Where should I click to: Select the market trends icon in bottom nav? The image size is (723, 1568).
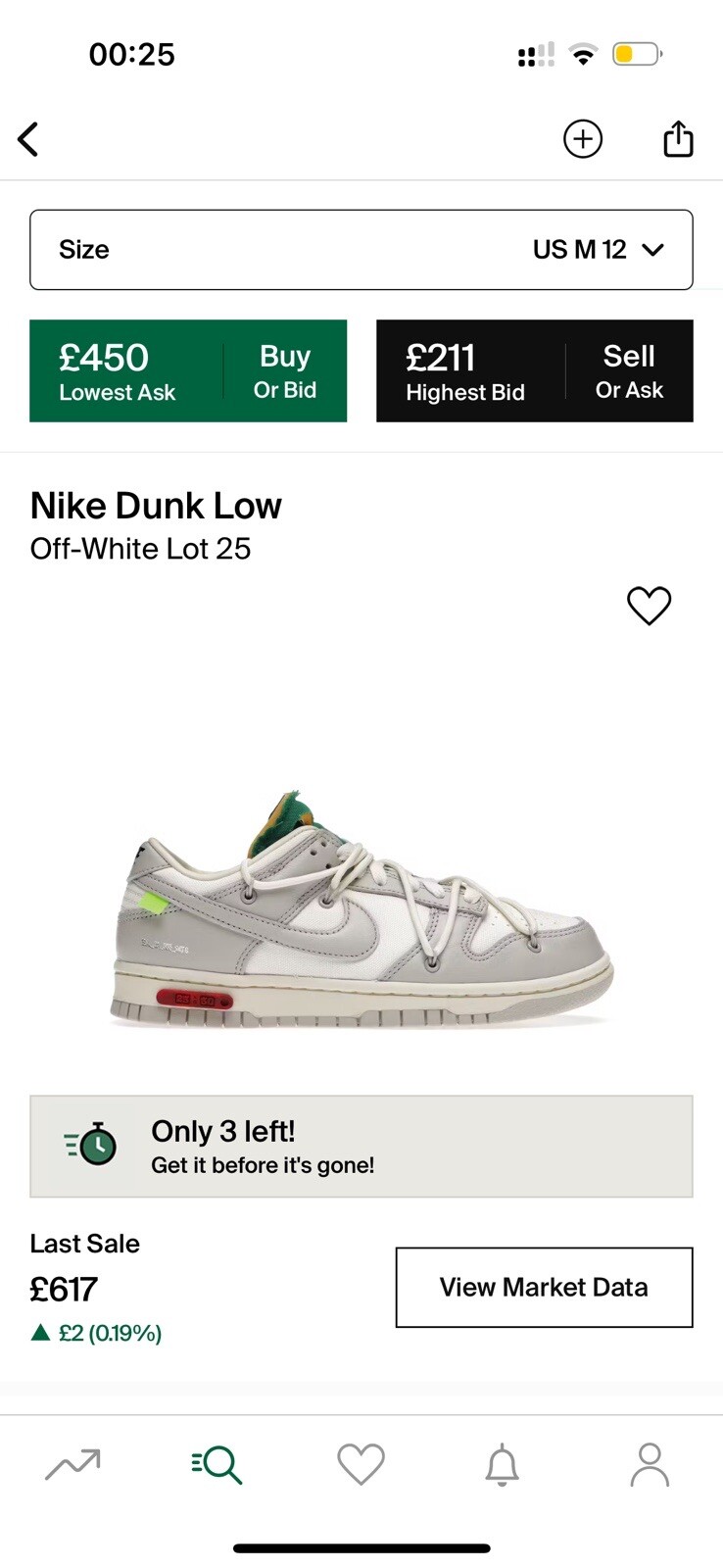[72, 1464]
